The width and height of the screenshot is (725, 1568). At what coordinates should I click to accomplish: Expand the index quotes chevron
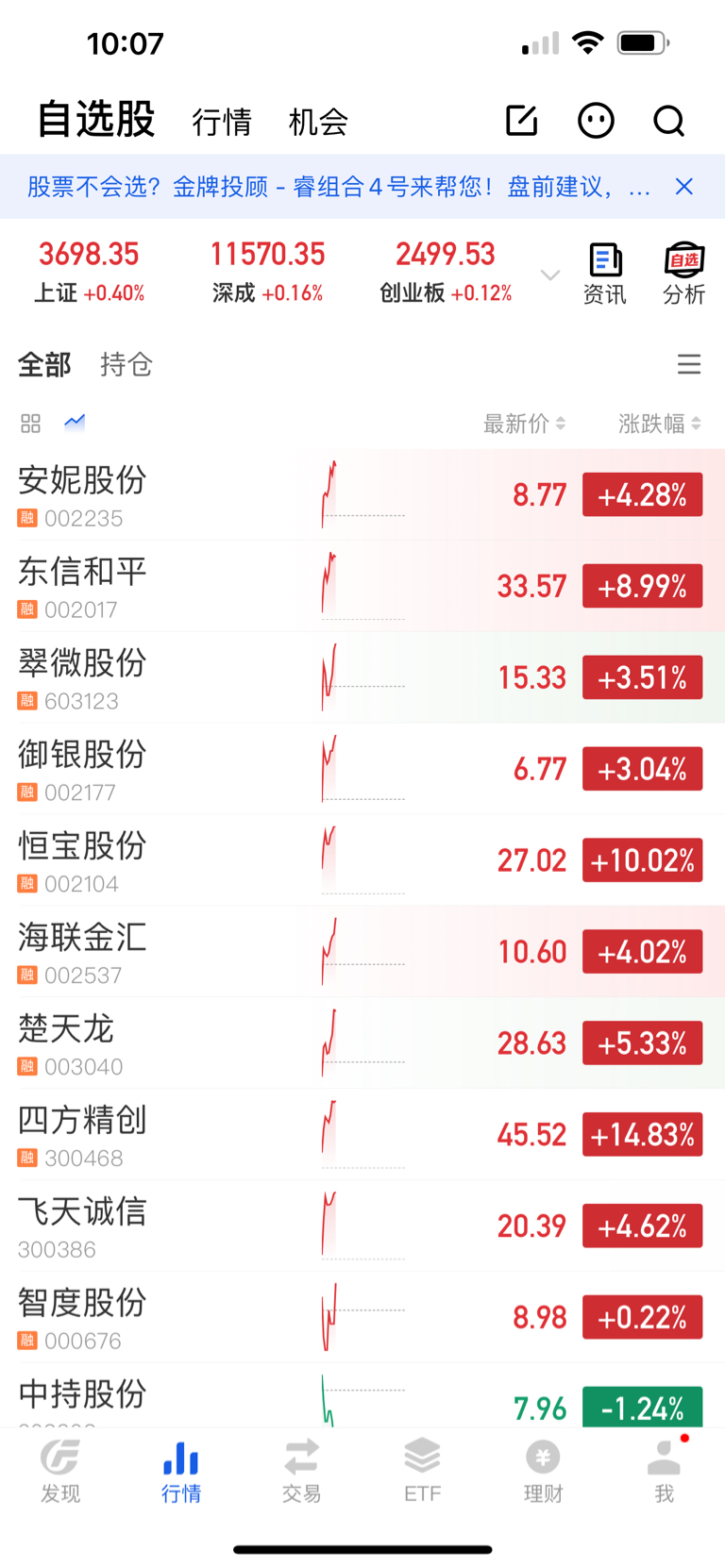(550, 275)
